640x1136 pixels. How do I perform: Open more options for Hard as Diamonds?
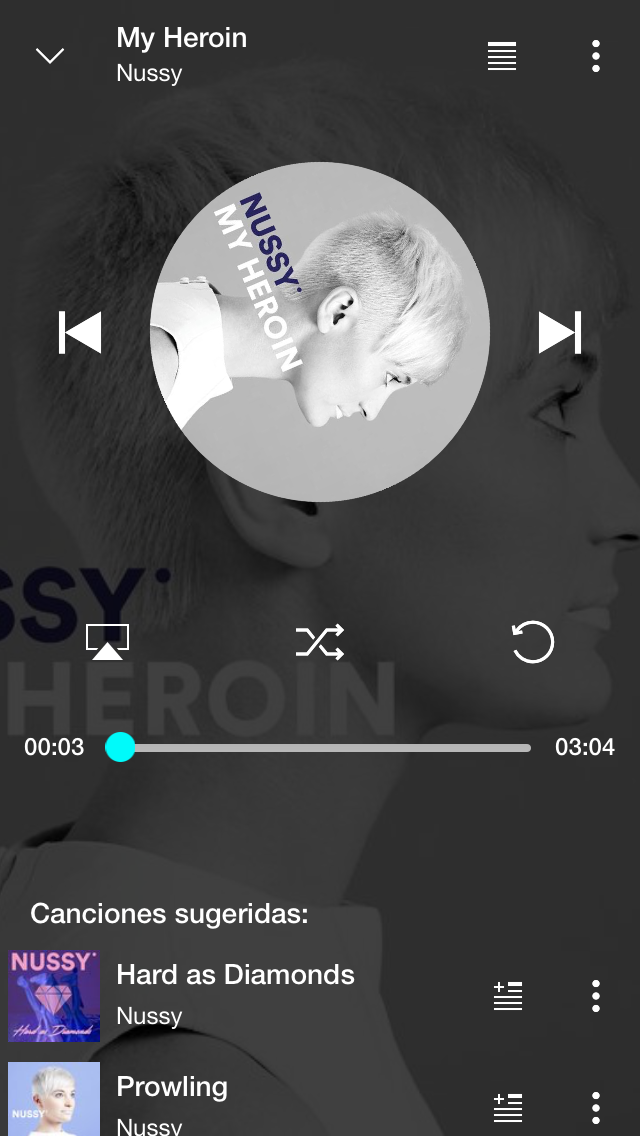(596, 996)
